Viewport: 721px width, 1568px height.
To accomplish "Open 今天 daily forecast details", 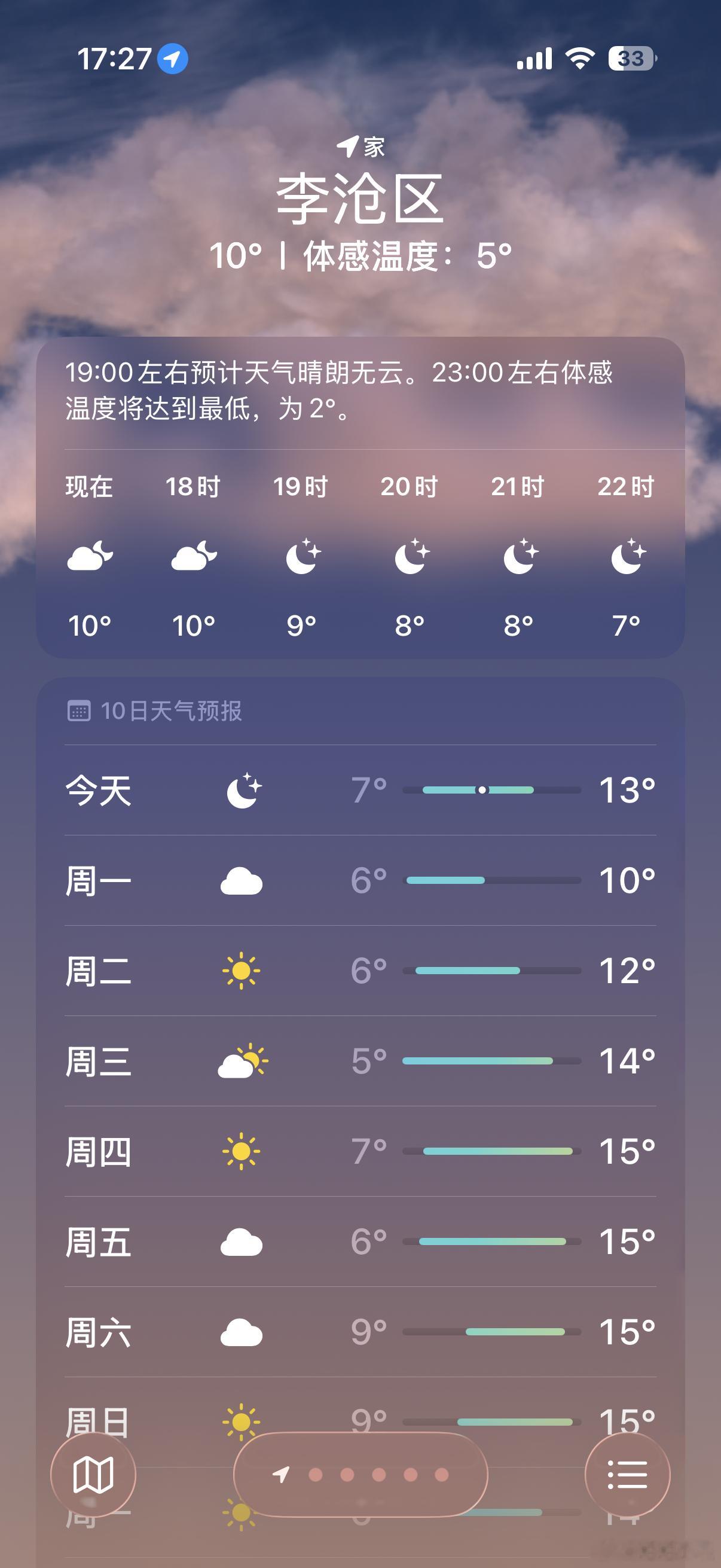I will (x=360, y=790).
